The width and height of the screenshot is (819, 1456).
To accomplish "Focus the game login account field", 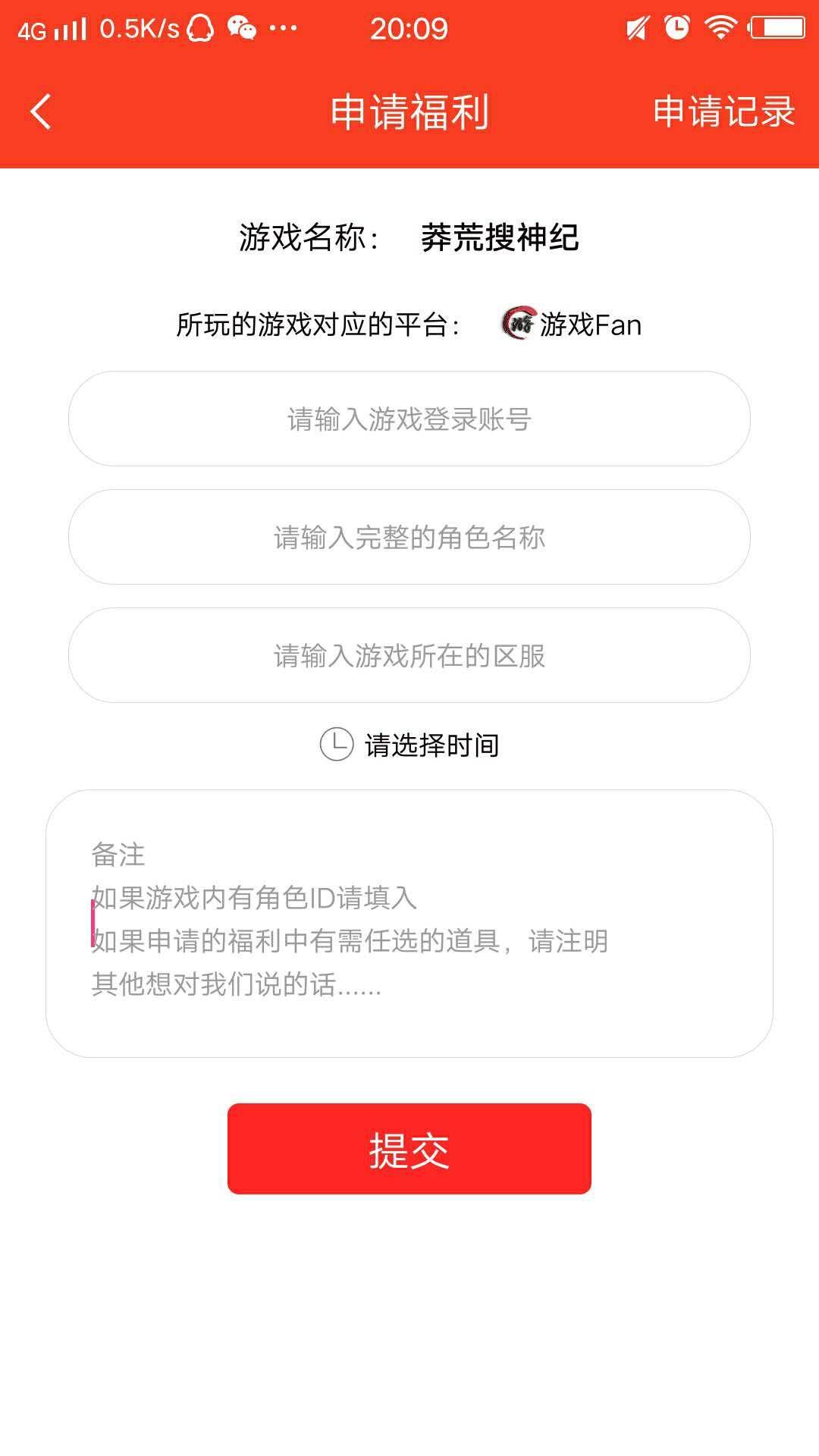I will coord(409,419).
